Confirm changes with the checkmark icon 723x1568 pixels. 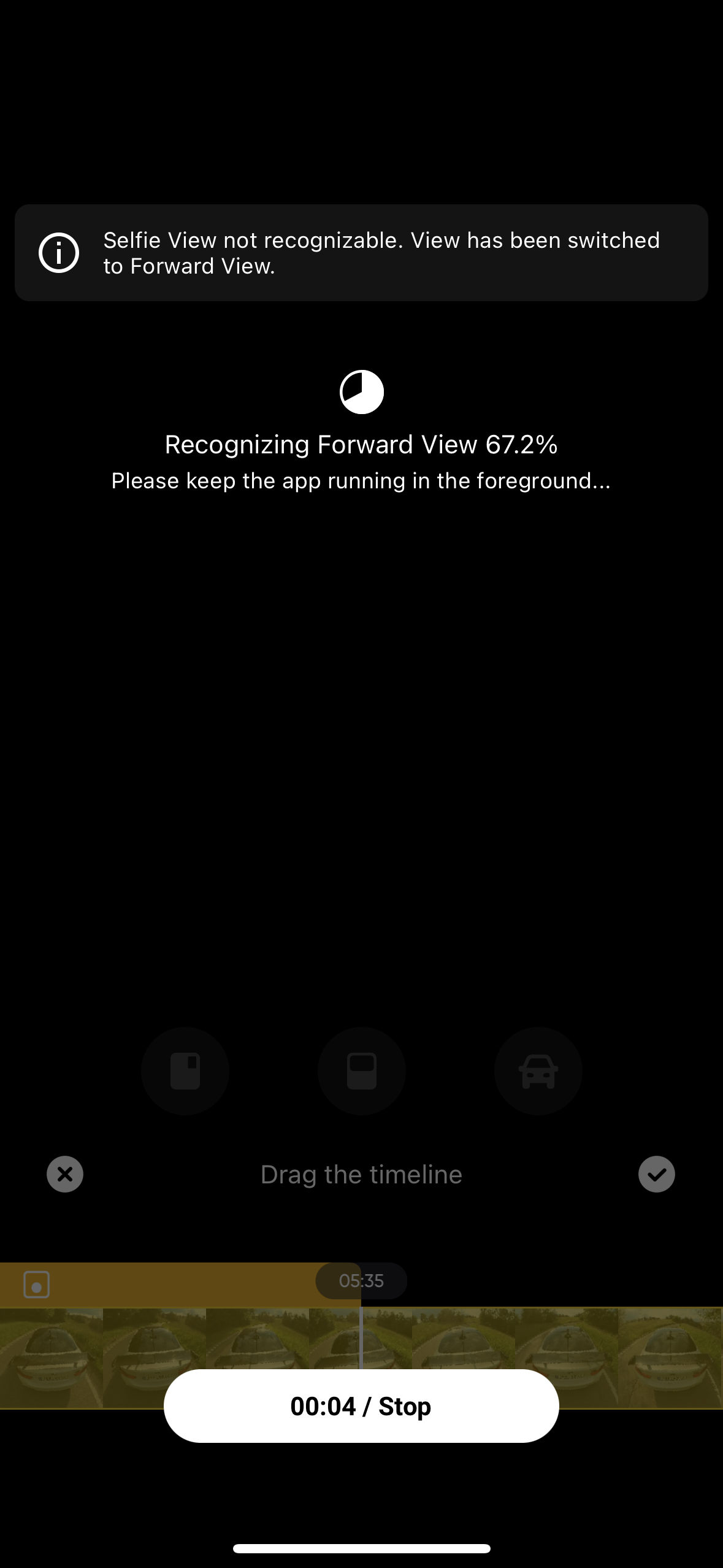coord(656,1174)
